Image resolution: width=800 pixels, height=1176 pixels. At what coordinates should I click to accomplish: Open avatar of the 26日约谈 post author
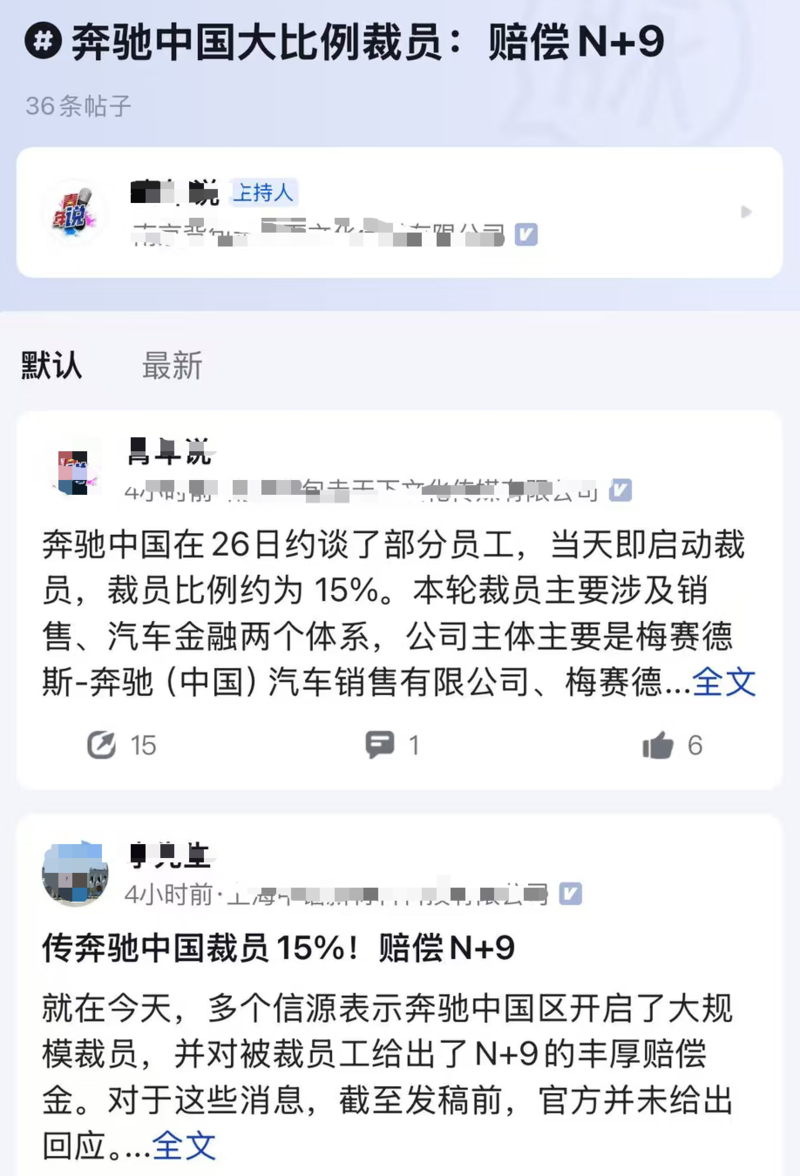coord(72,471)
